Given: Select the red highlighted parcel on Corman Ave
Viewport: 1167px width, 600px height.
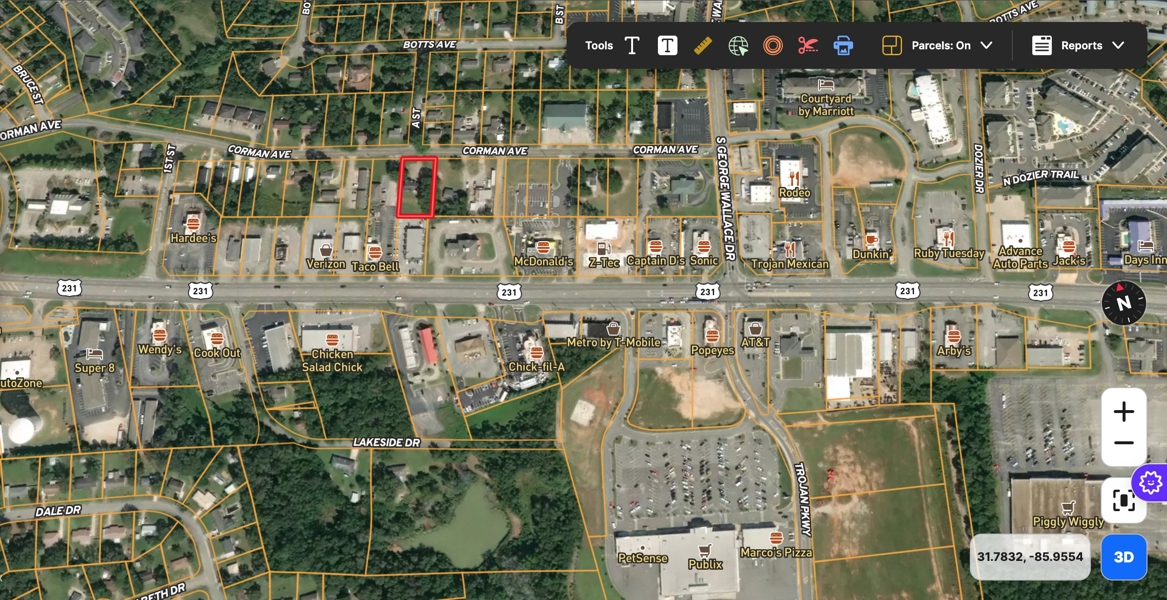Looking at the screenshot, I should point(417,187).
